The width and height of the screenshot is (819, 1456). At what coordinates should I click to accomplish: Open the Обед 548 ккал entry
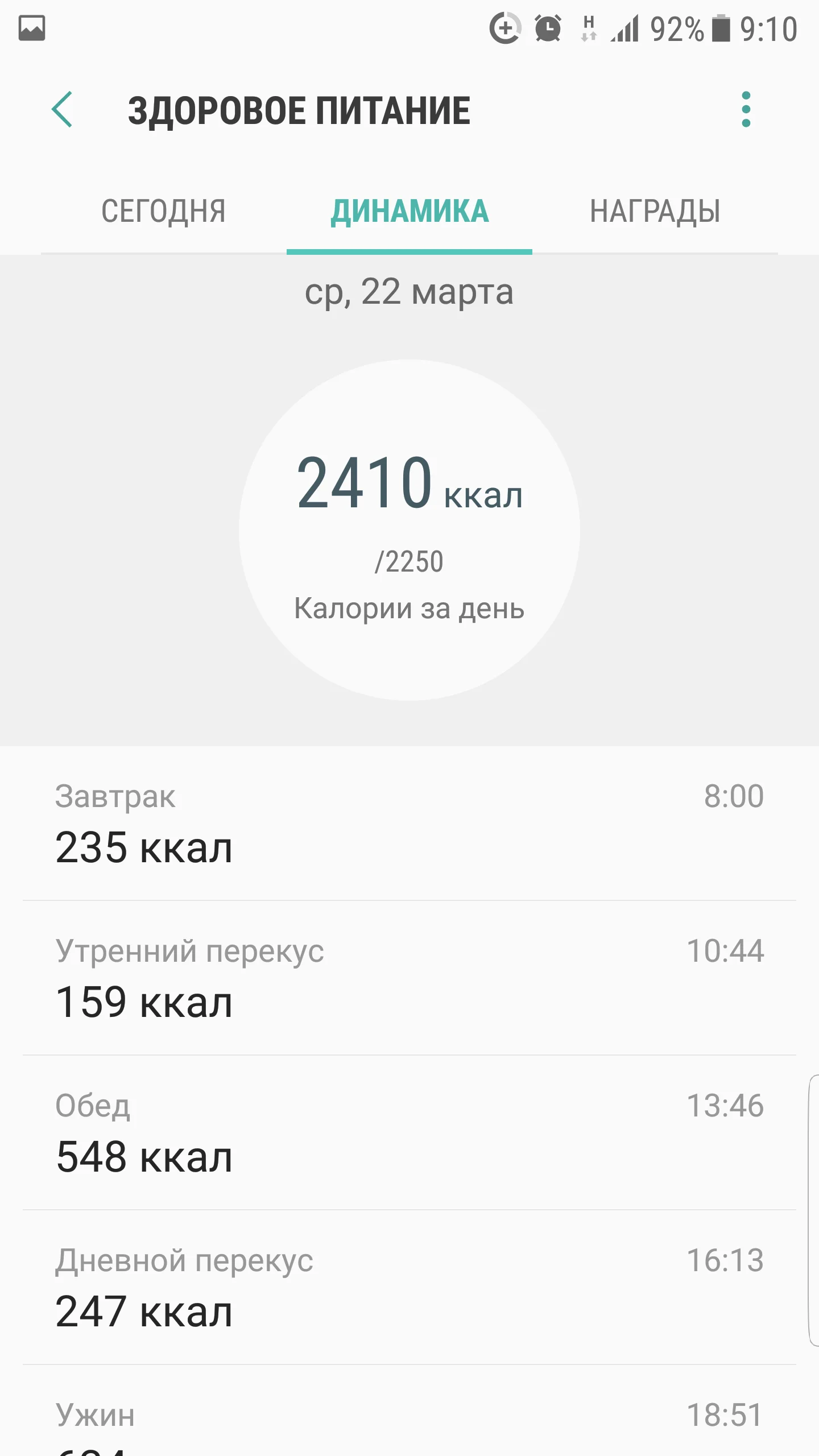coord(409,1133)
